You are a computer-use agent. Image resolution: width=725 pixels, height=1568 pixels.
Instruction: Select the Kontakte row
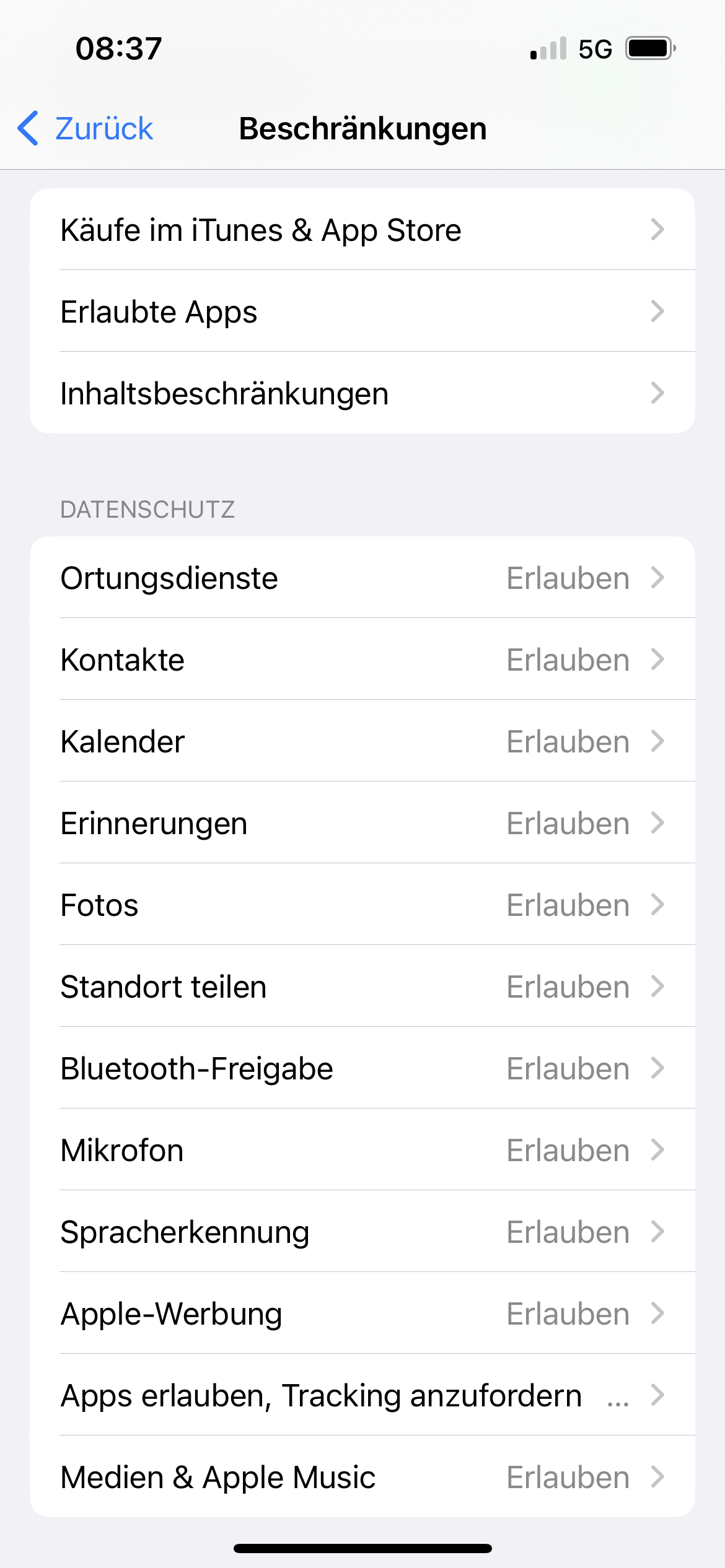pos(362,660)
